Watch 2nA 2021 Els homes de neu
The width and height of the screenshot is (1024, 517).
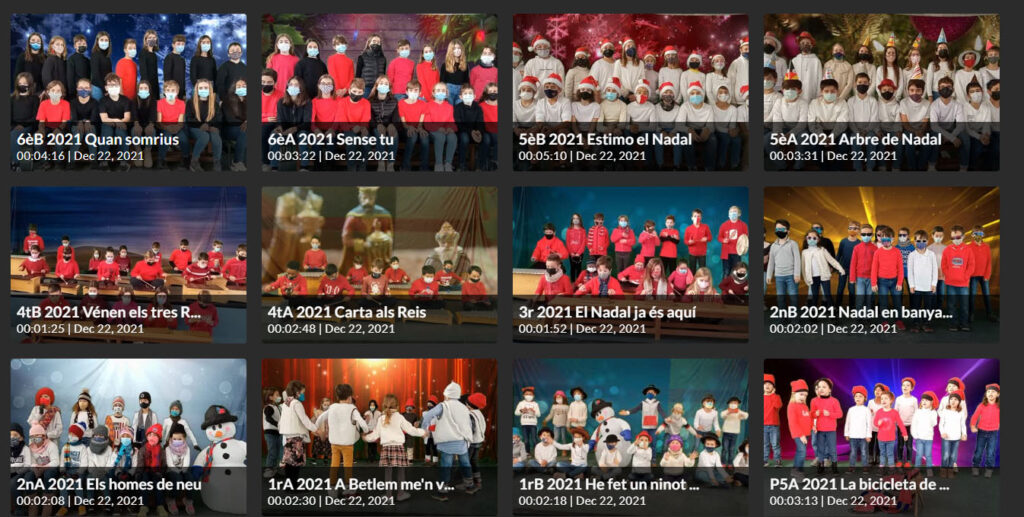tap(128, 436)
